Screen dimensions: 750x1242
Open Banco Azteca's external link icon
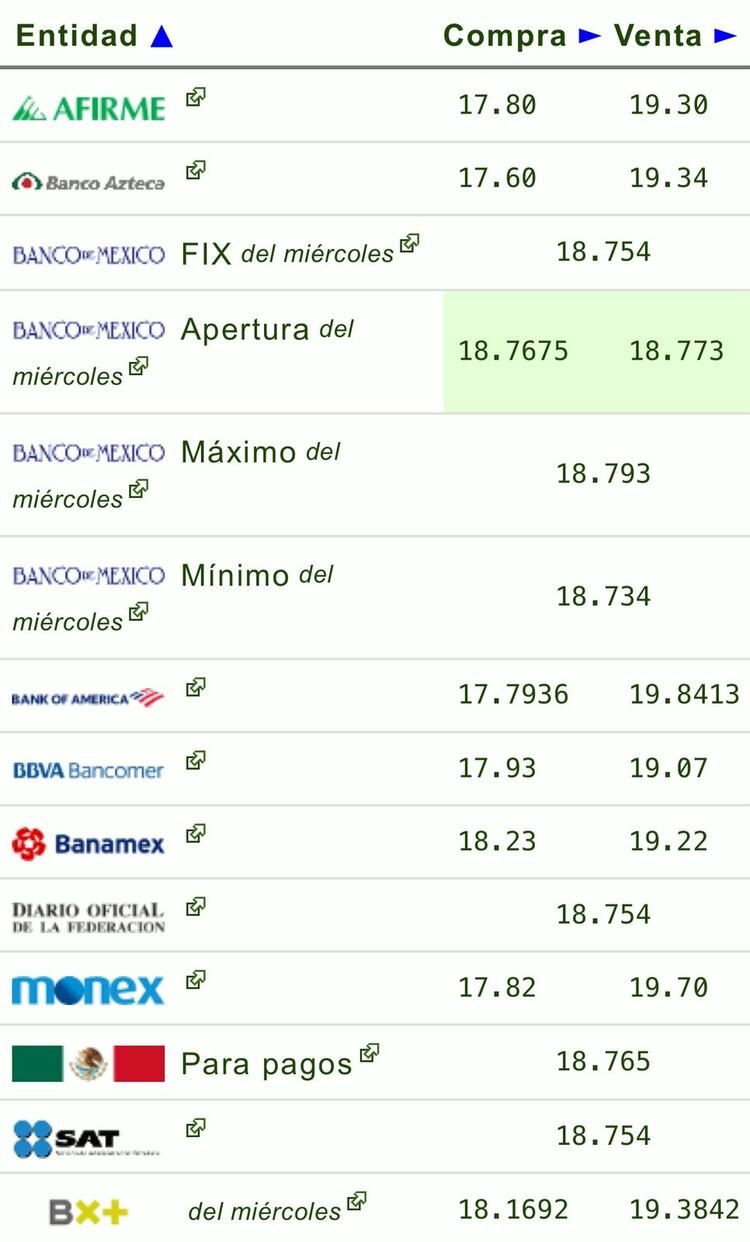(x=196, y=170)
